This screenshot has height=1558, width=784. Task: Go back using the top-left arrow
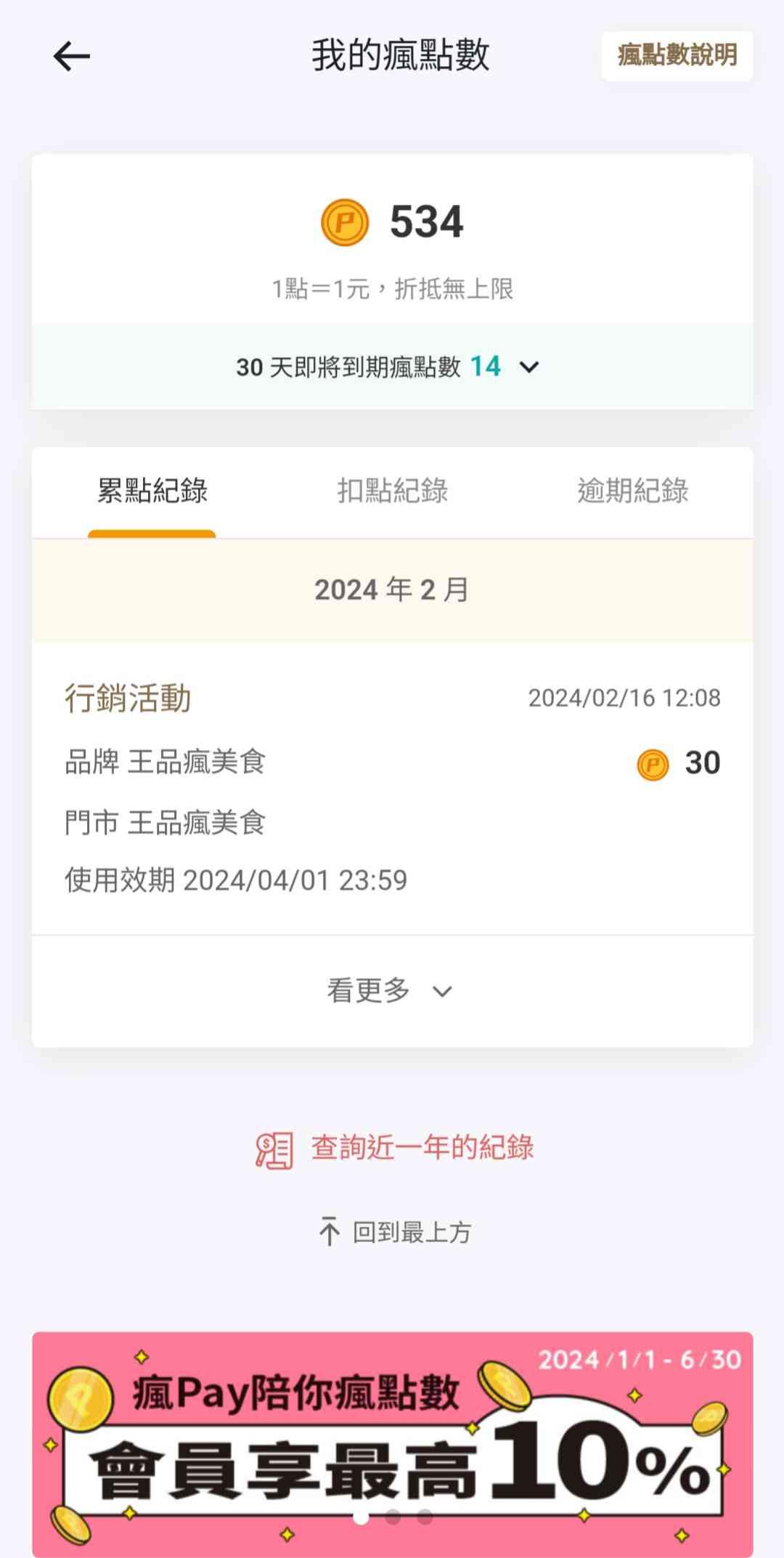coord(71,56)
